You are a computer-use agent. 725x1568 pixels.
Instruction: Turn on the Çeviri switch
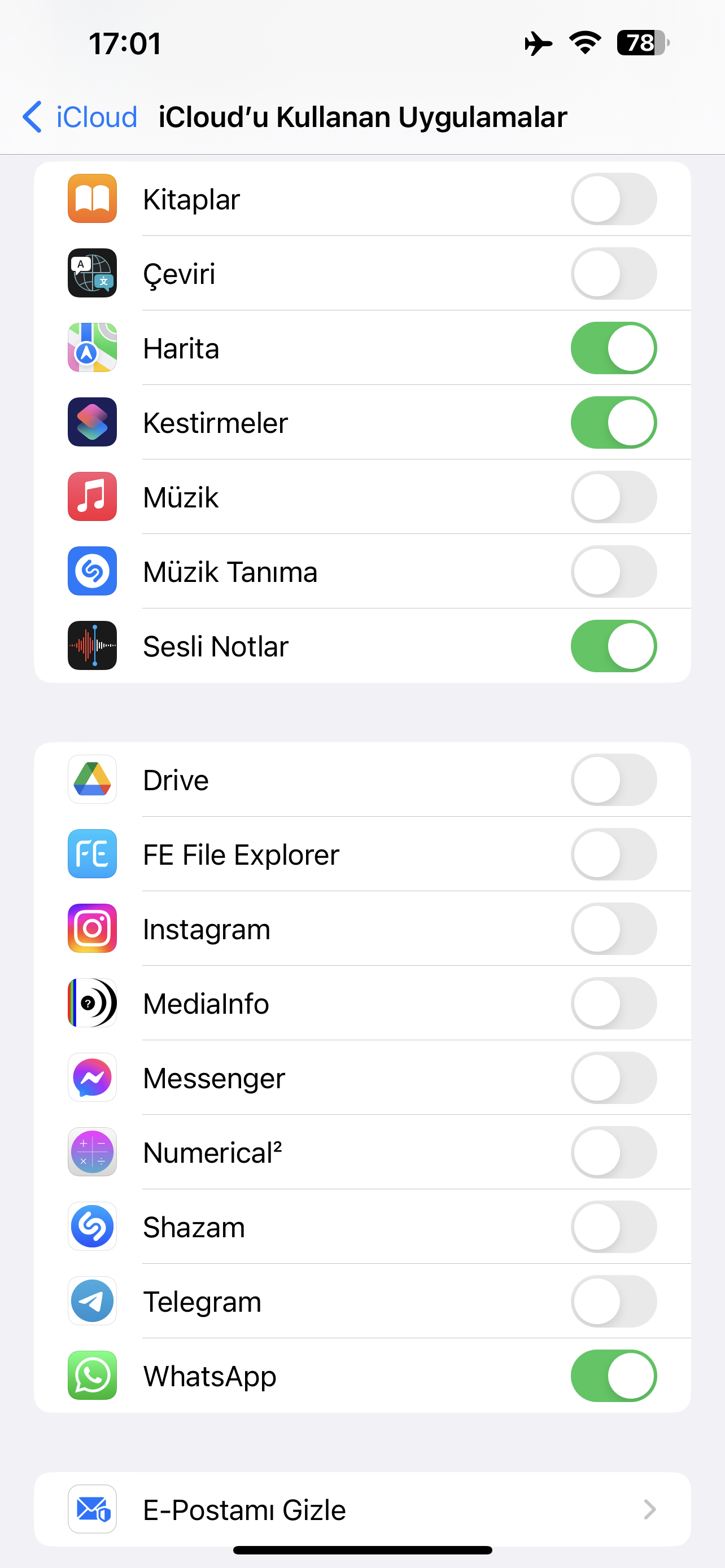pos(614,273)
